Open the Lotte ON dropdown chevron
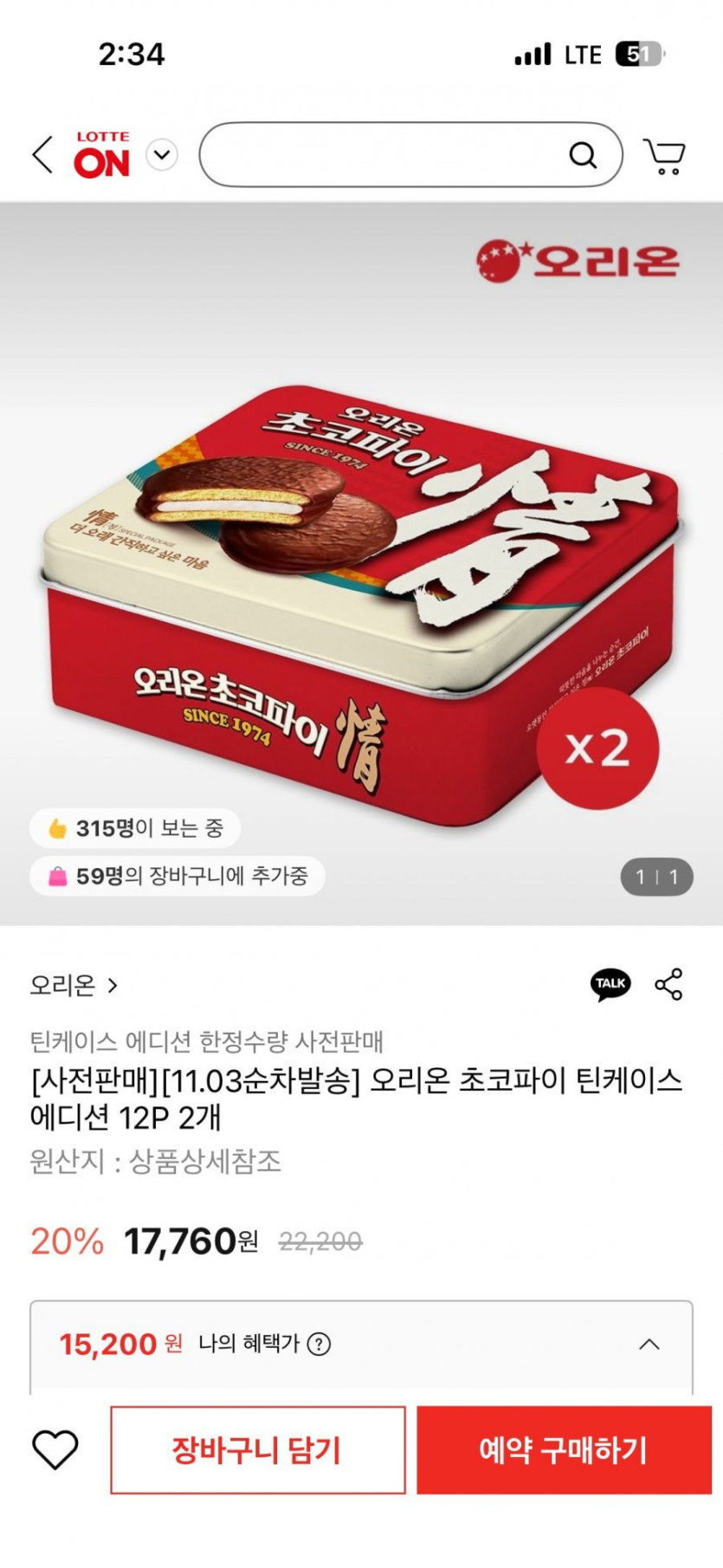723x1568 pixels. pyautogui.click(x=162, y=156)
